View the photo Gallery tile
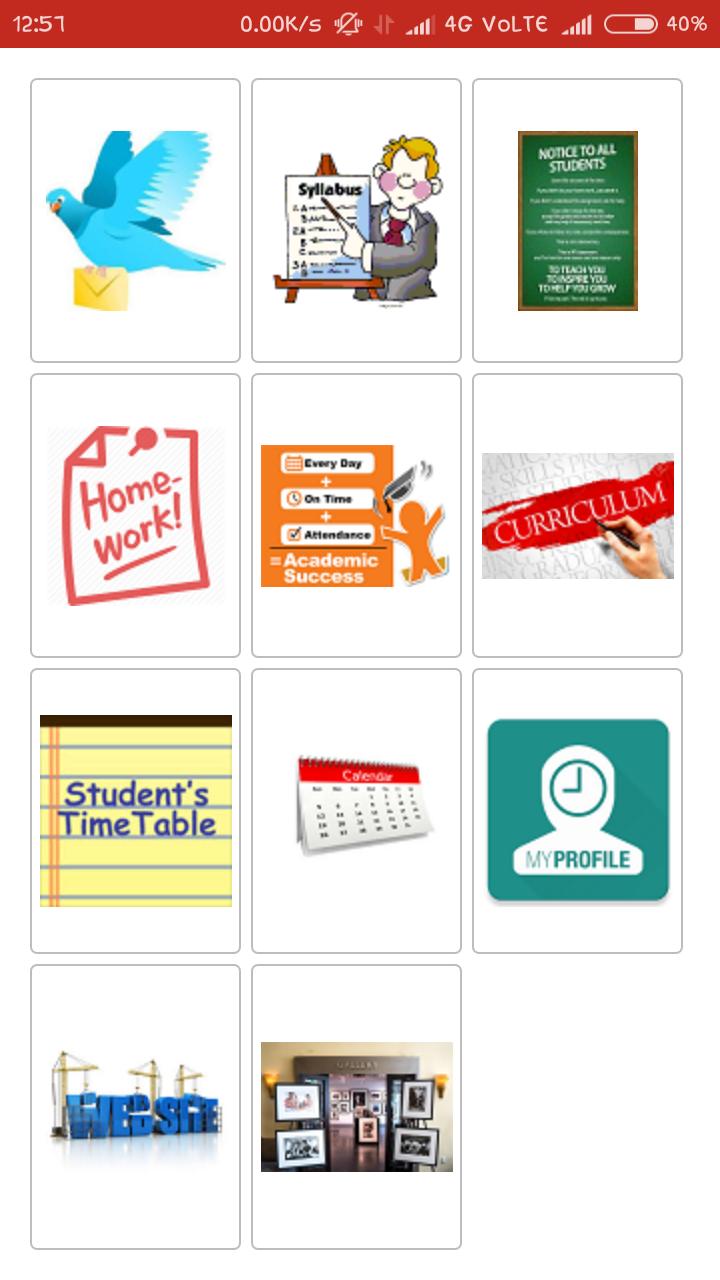The height and width of the screenshot is (1280, 720). click(x=356, y=1106)
